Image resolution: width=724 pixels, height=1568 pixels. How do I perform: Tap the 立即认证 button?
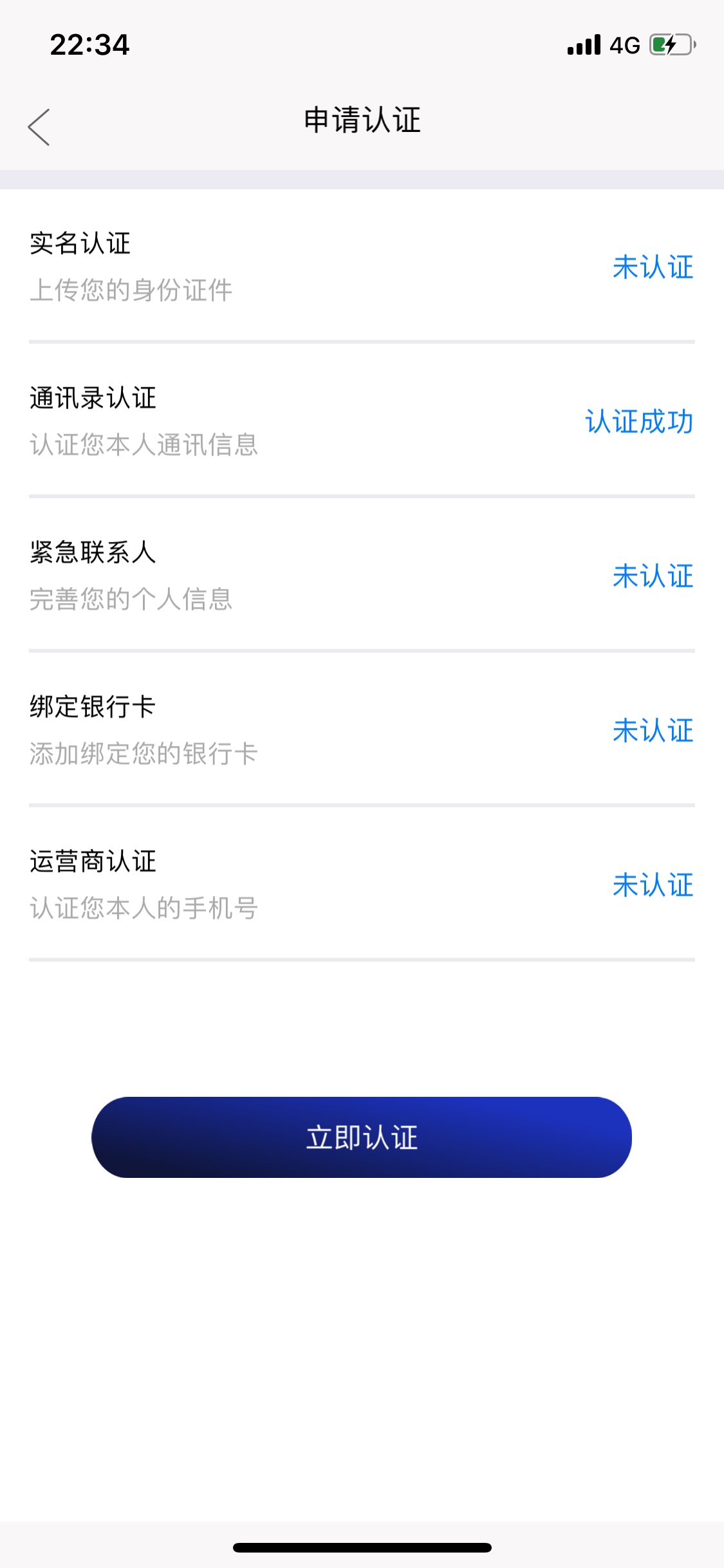[x=362, y=1137]
